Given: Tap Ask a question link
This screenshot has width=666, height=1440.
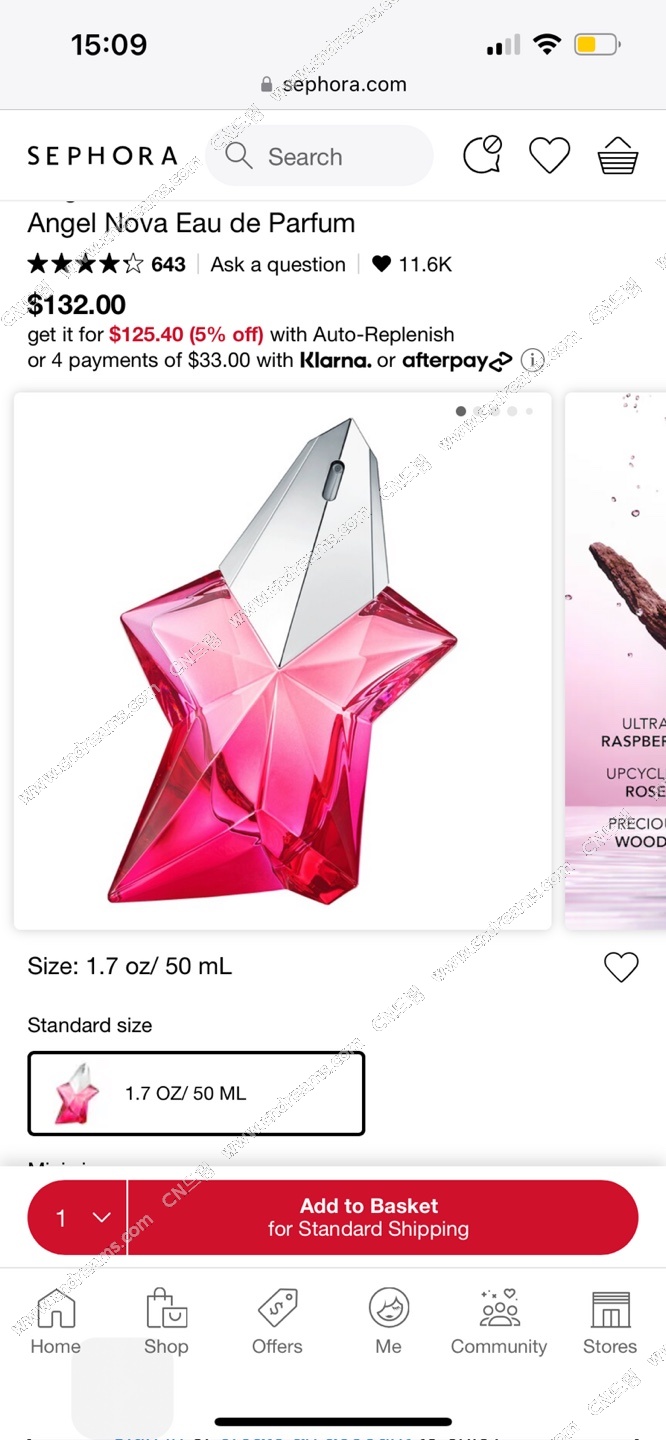Looking at the screenshot, I should click(278, 264).
